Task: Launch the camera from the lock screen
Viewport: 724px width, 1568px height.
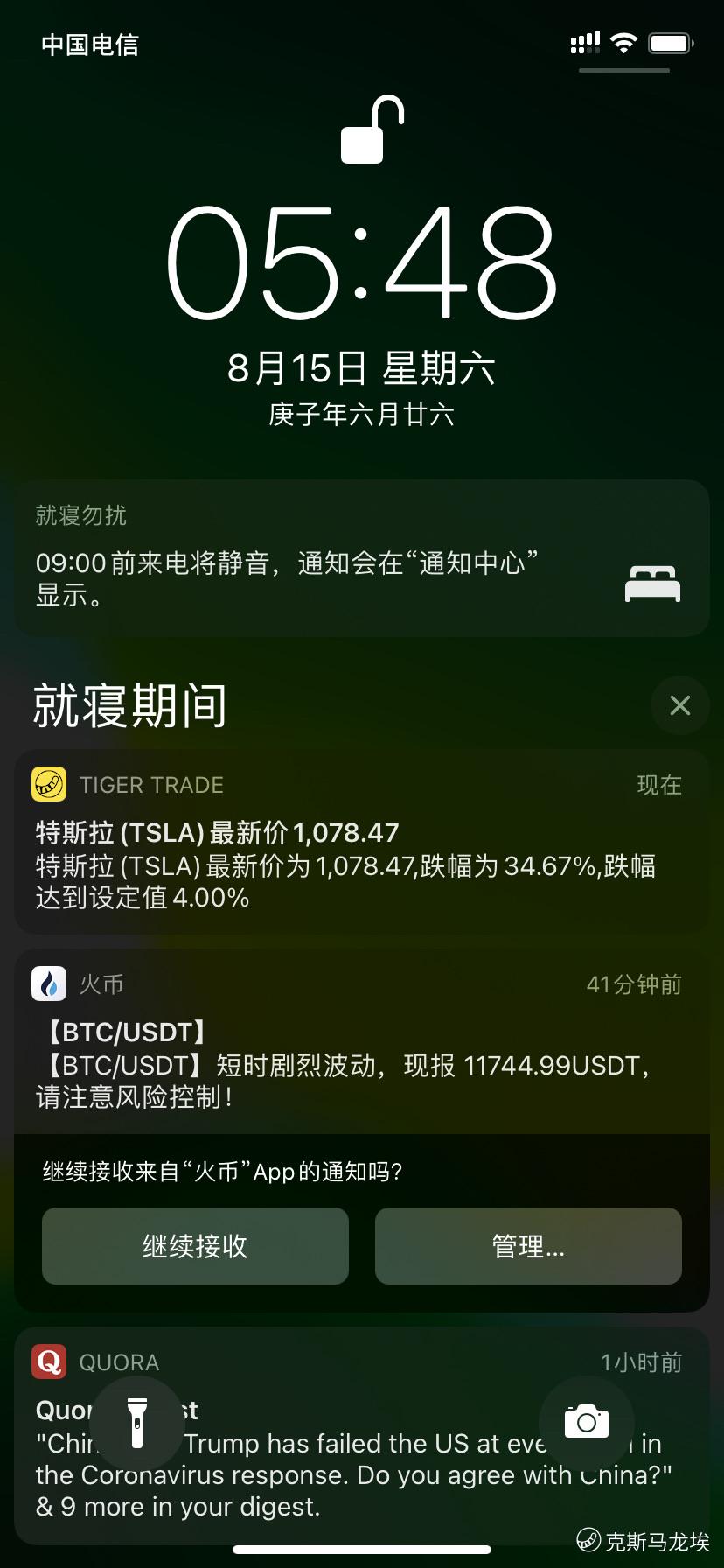Action: 586,1423
